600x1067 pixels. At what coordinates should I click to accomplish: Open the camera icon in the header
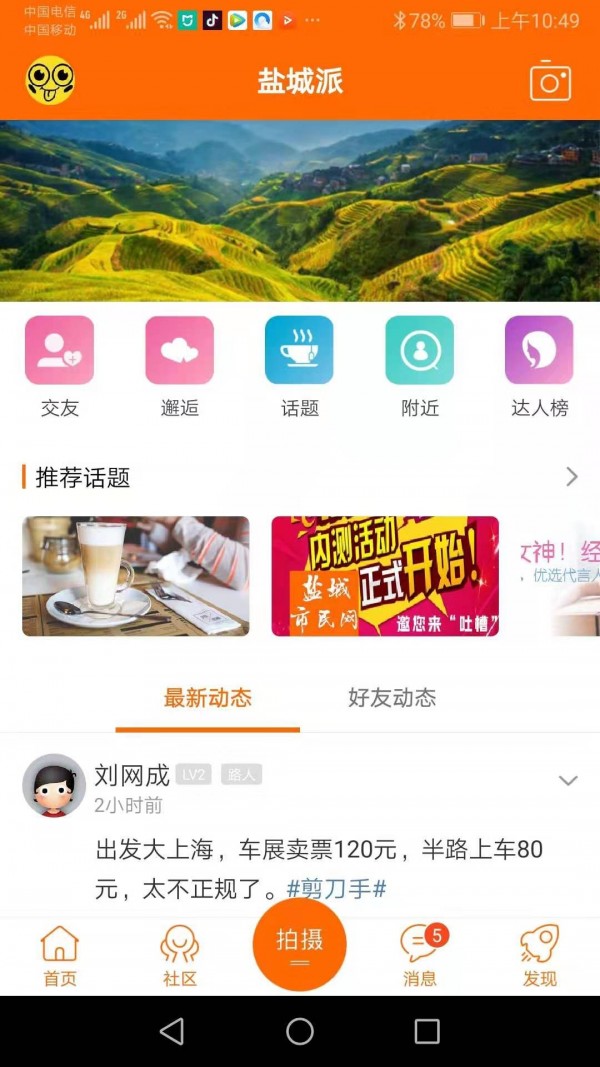click(550, 80)
